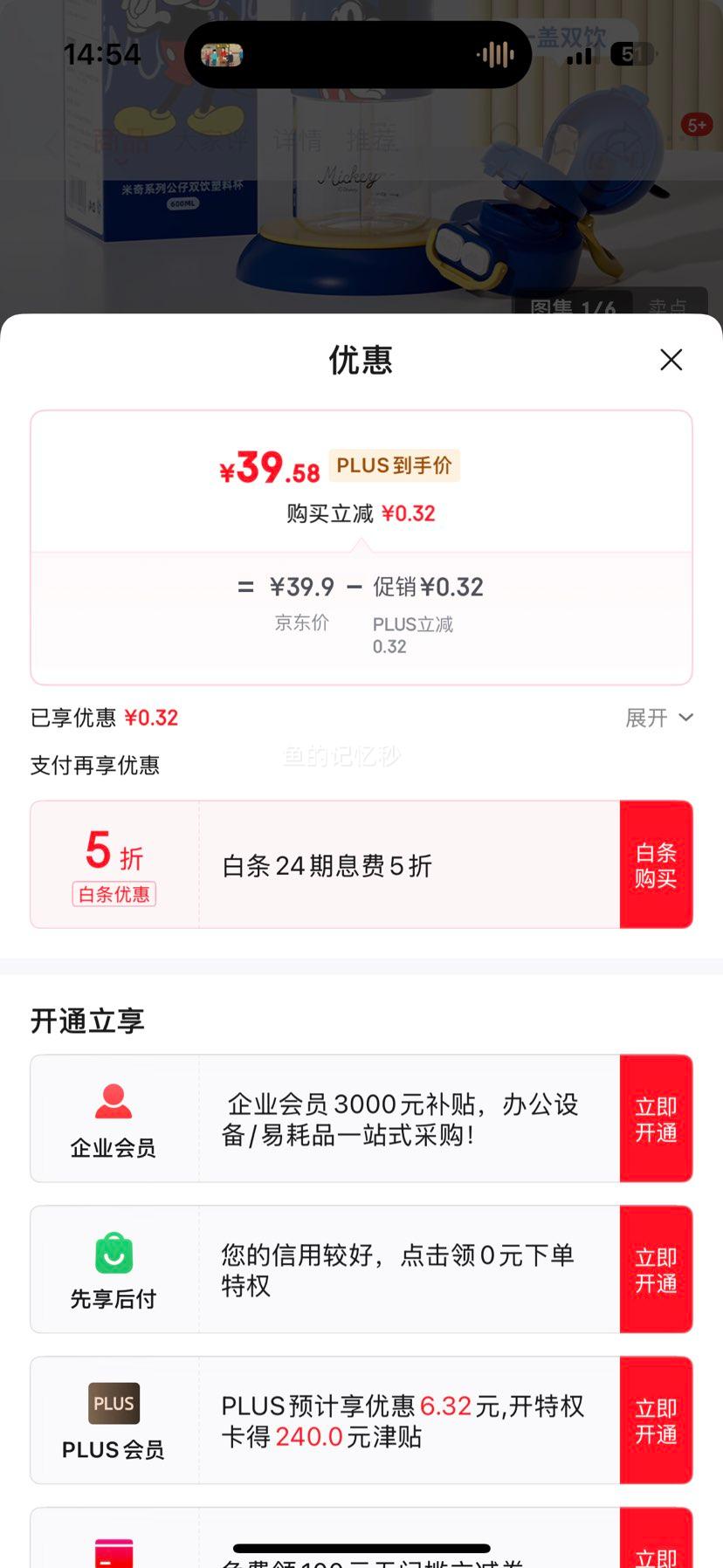Tap 白条购买 button for installment purchase
Image resolution: width=723 pixels, height=1568 pixels.
pos(656,864)
